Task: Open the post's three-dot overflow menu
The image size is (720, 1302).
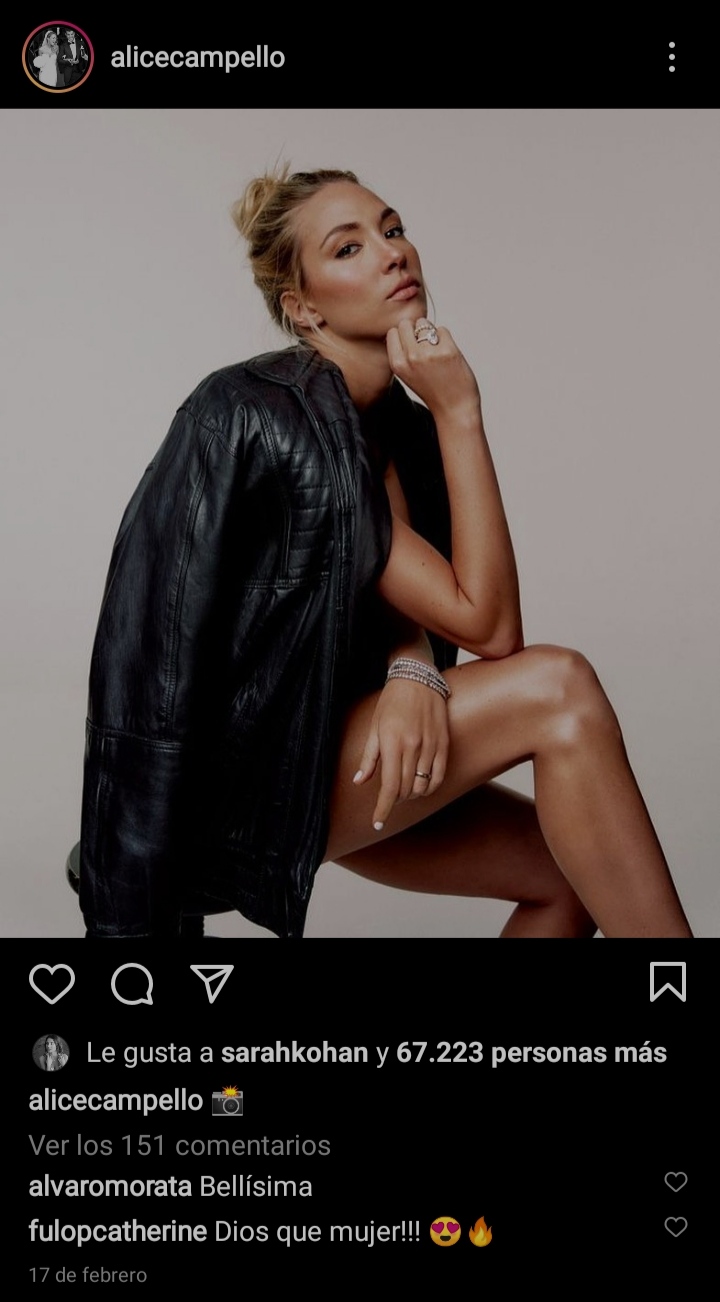Action: point(671,57)
